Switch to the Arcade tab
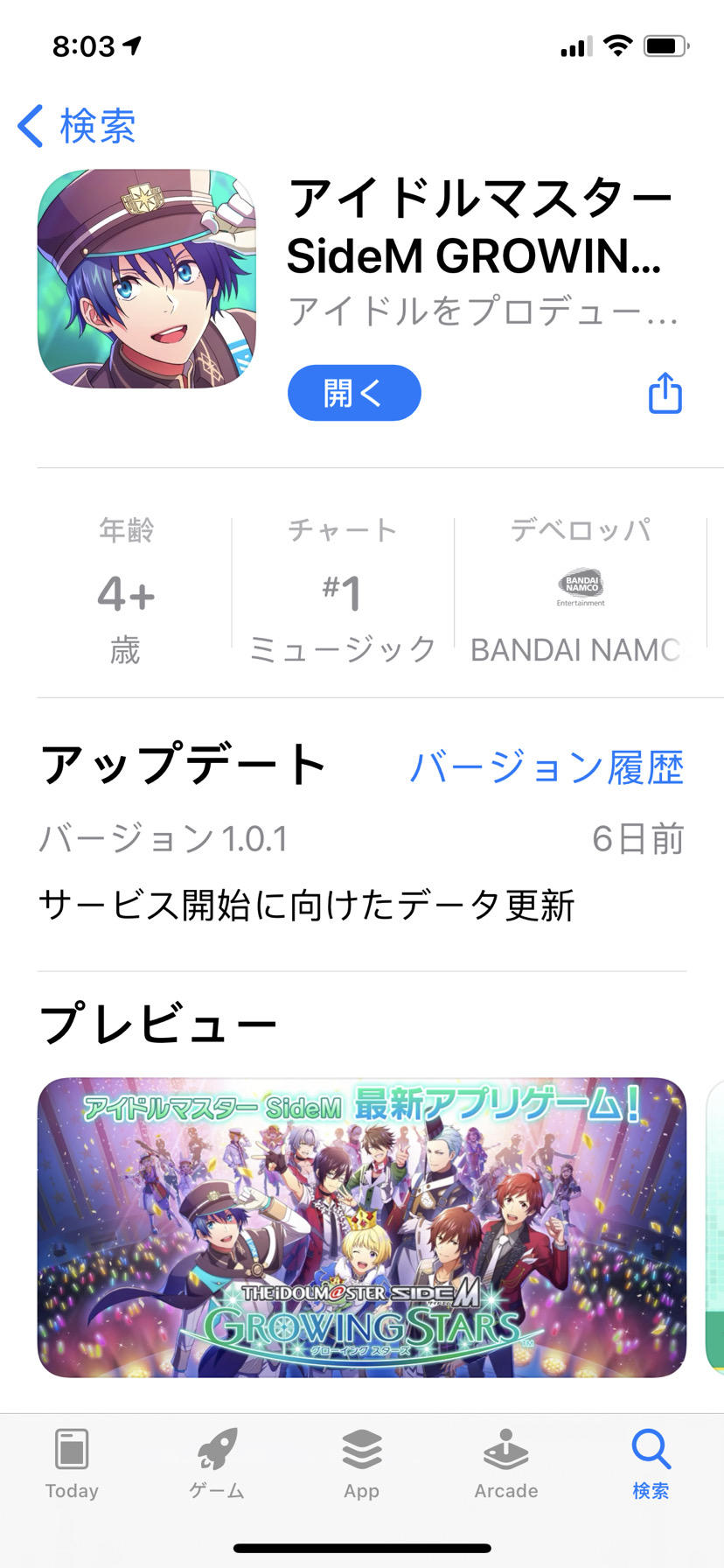This screenshot has height=1568, width=724. click(506, 1464)
